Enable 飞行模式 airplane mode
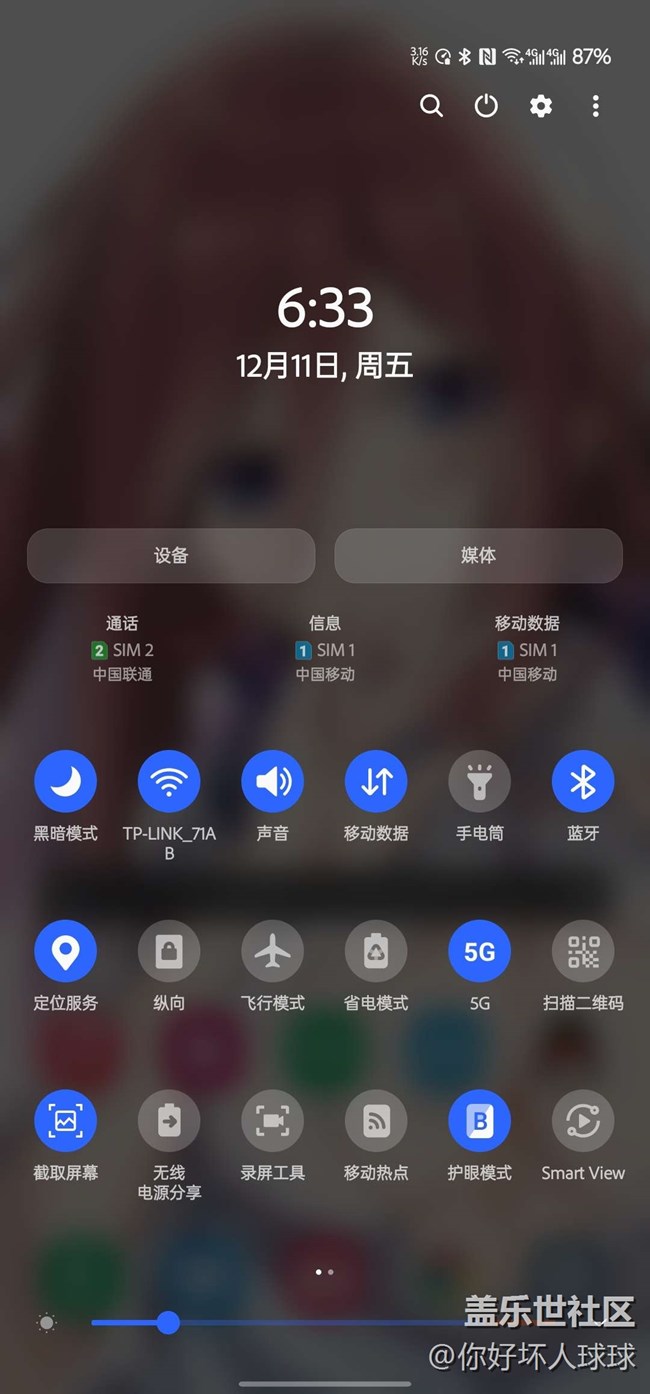This screenshot has height=1394, width=650. (x=272, y=952)
